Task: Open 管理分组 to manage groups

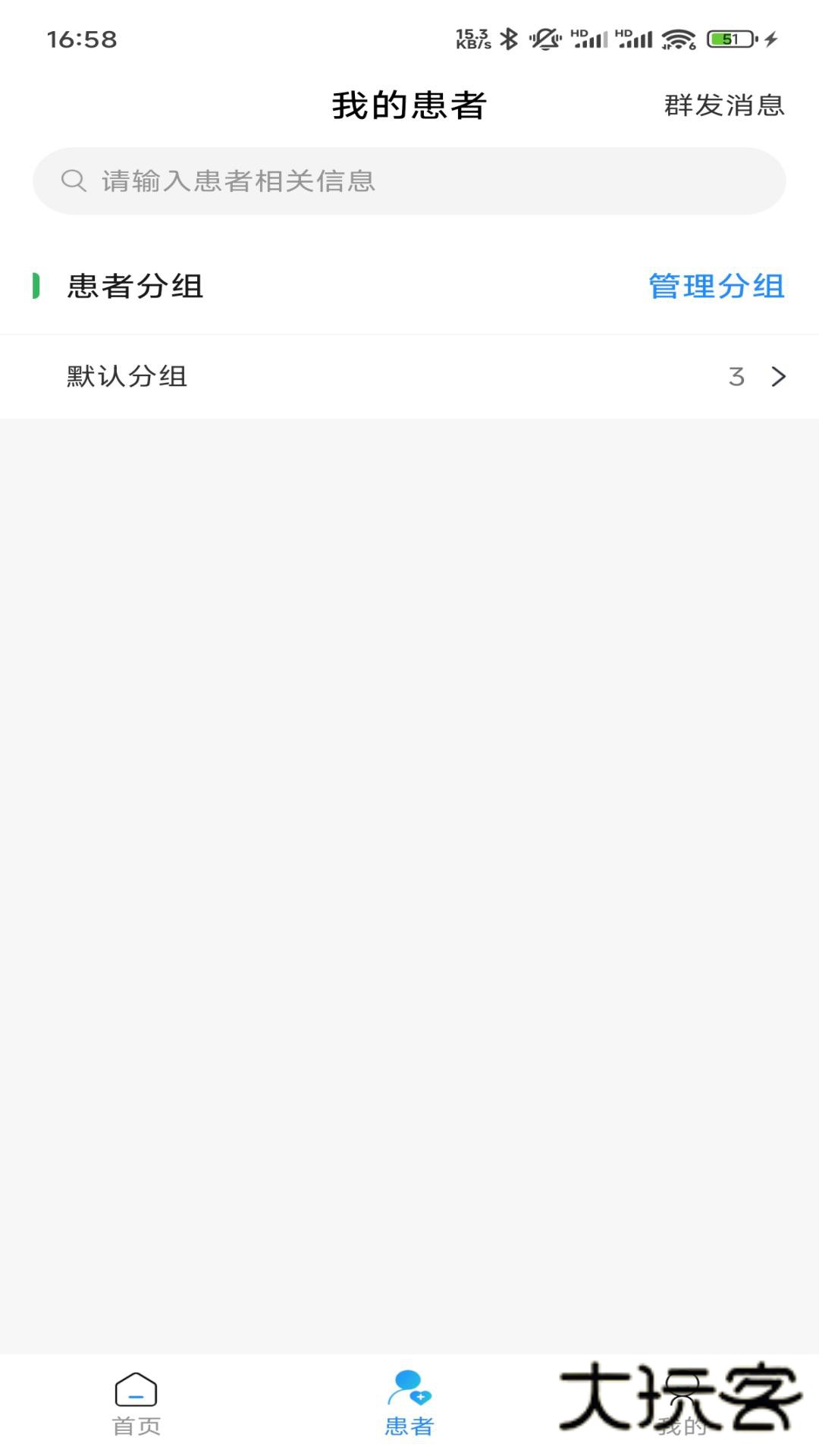Action: [x=716, y=286]
